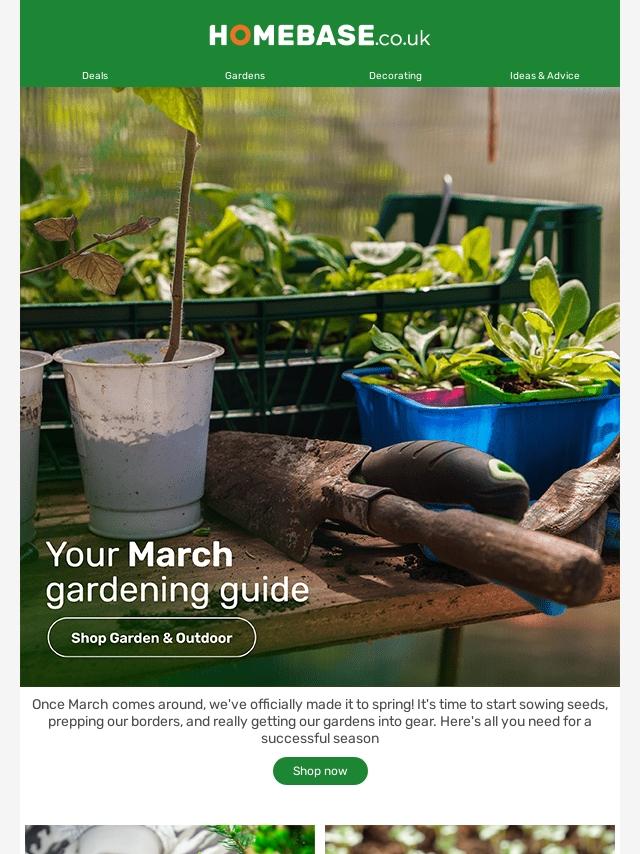Viewport: 640px width, 854px height.
Task: Tap the green Shop now button
Action: pyautogui.click(x=320, y=771)
